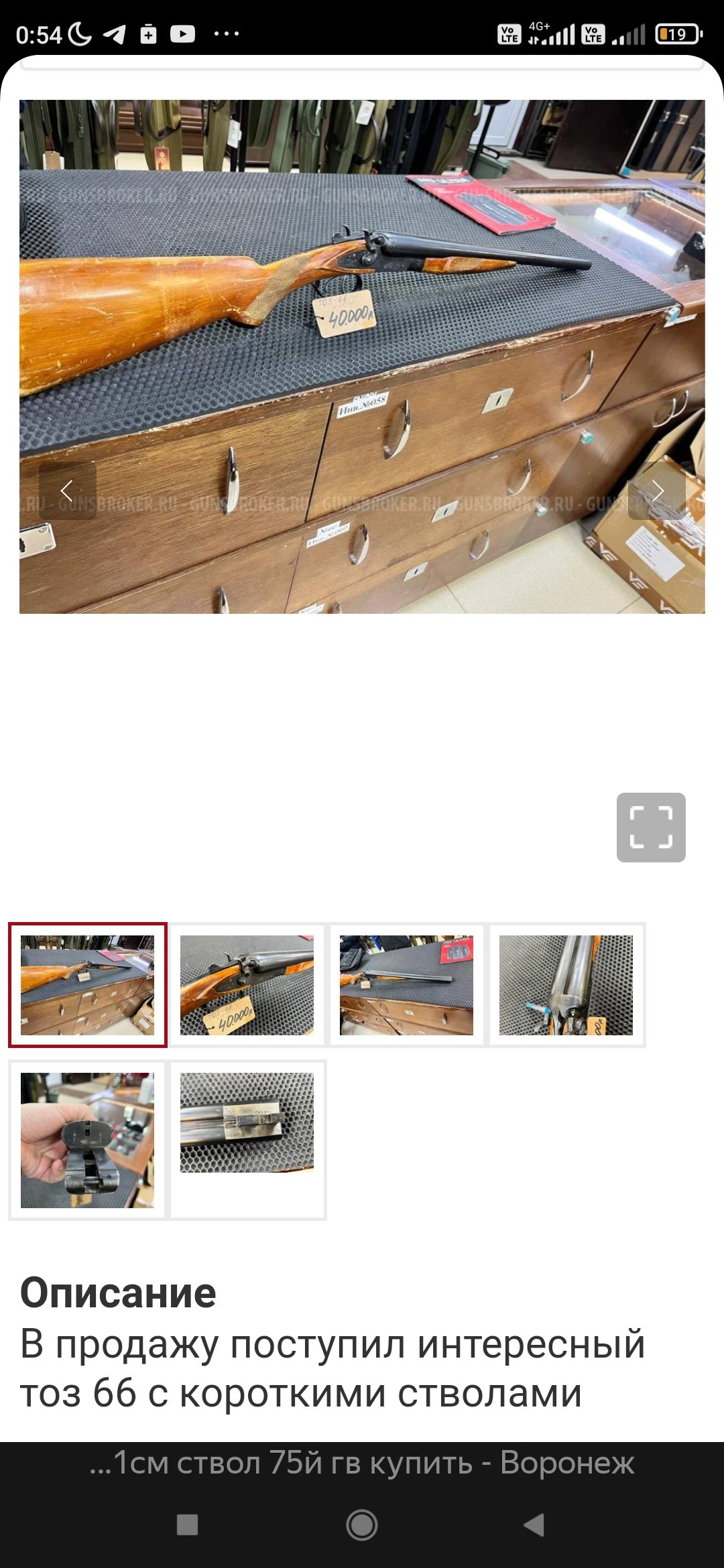Open the main shotgun photo
This screenshot has width=724, height=1568.
(x=362, y=356)
